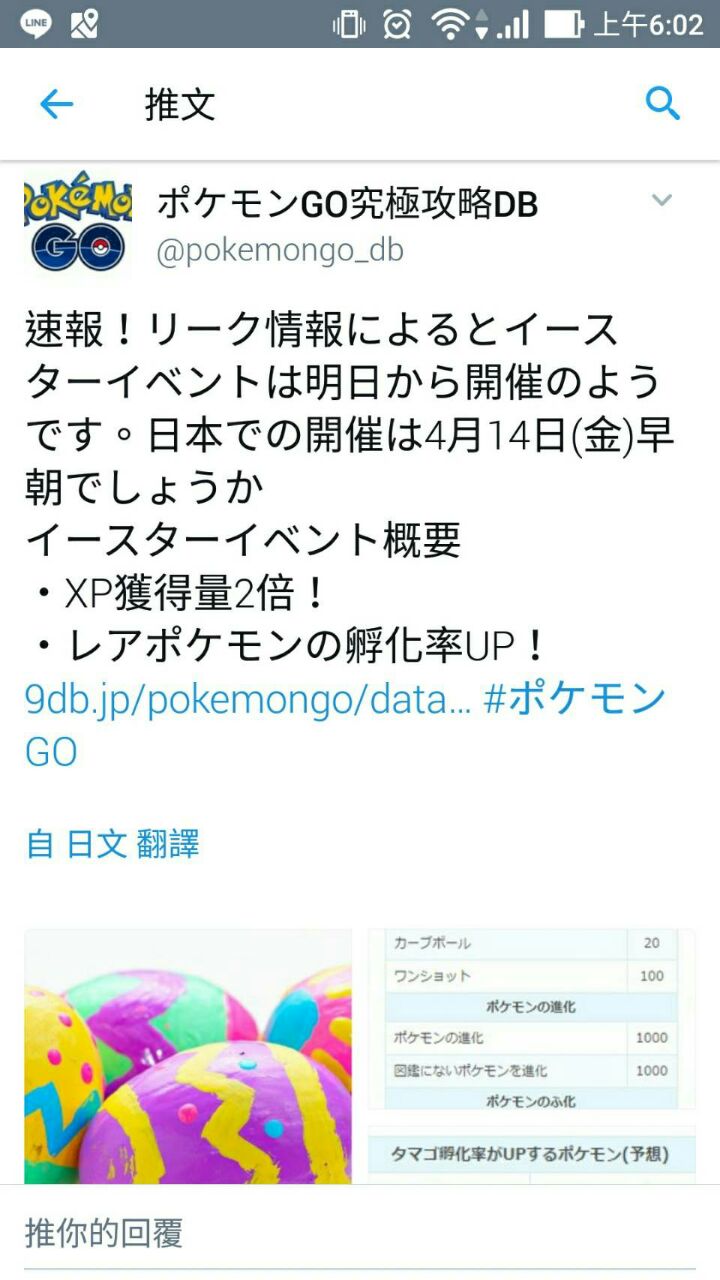Open the 9db.jp/pokemongo link
720x1280 pixels.
point(247,700)
